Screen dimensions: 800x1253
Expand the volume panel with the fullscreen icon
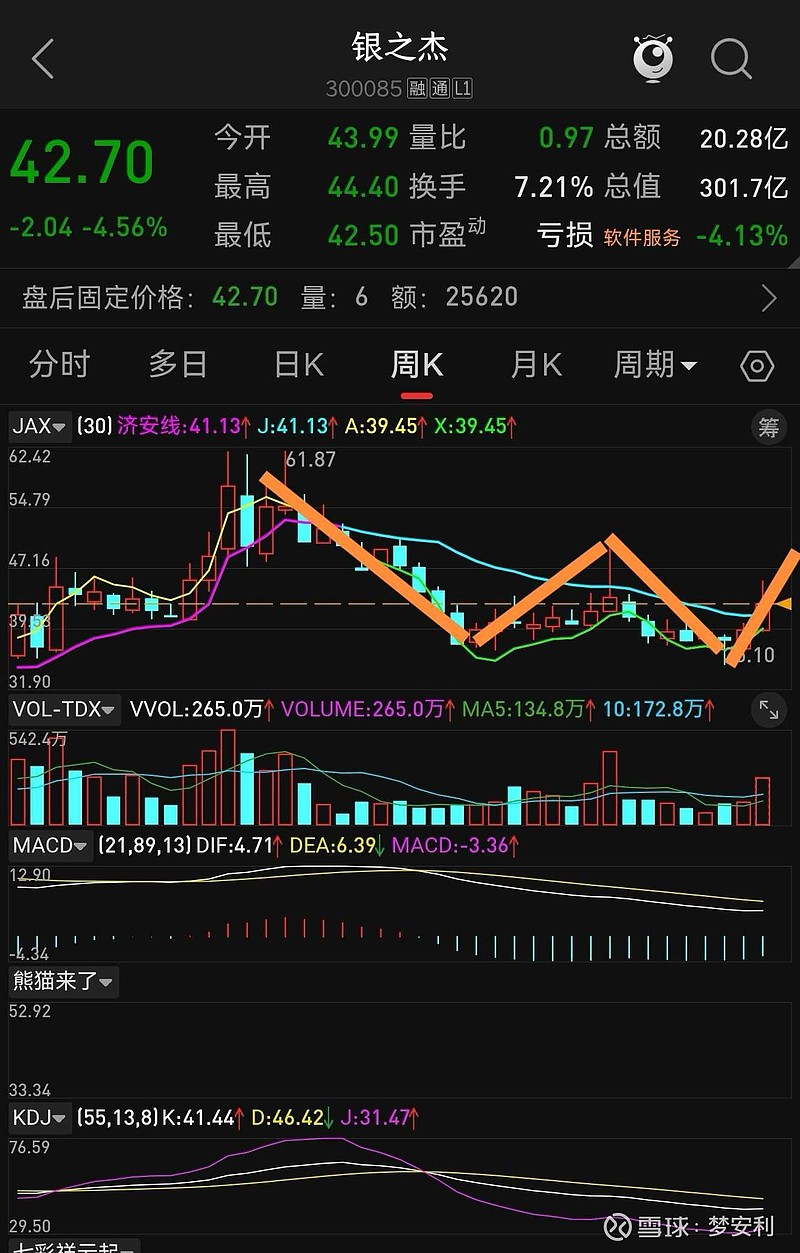tap(768, 710)
